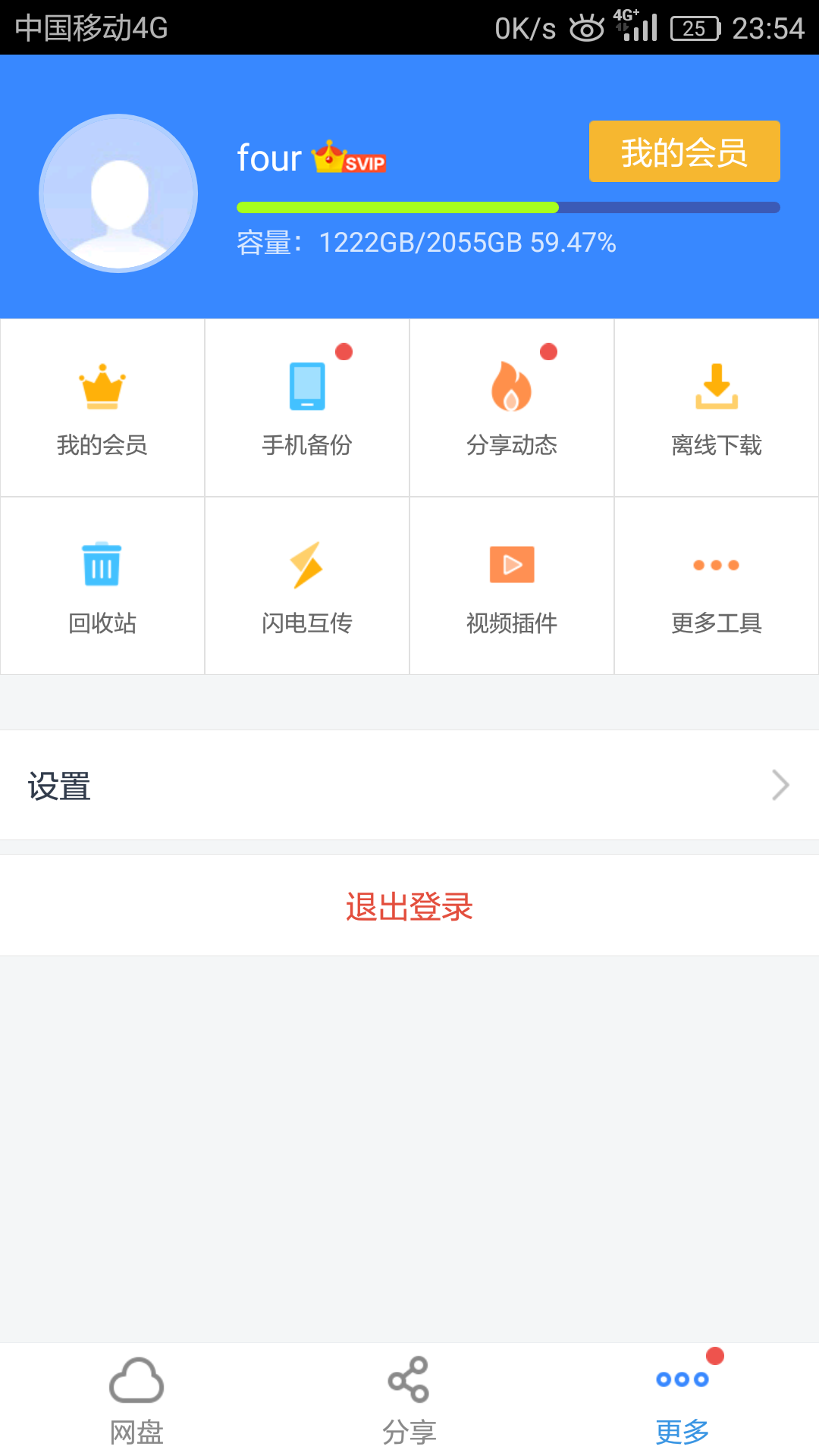Open the 回收站 trash icon
This screenshot has width=819, height=1456.
pyautogui.click(x=102, y=564)
